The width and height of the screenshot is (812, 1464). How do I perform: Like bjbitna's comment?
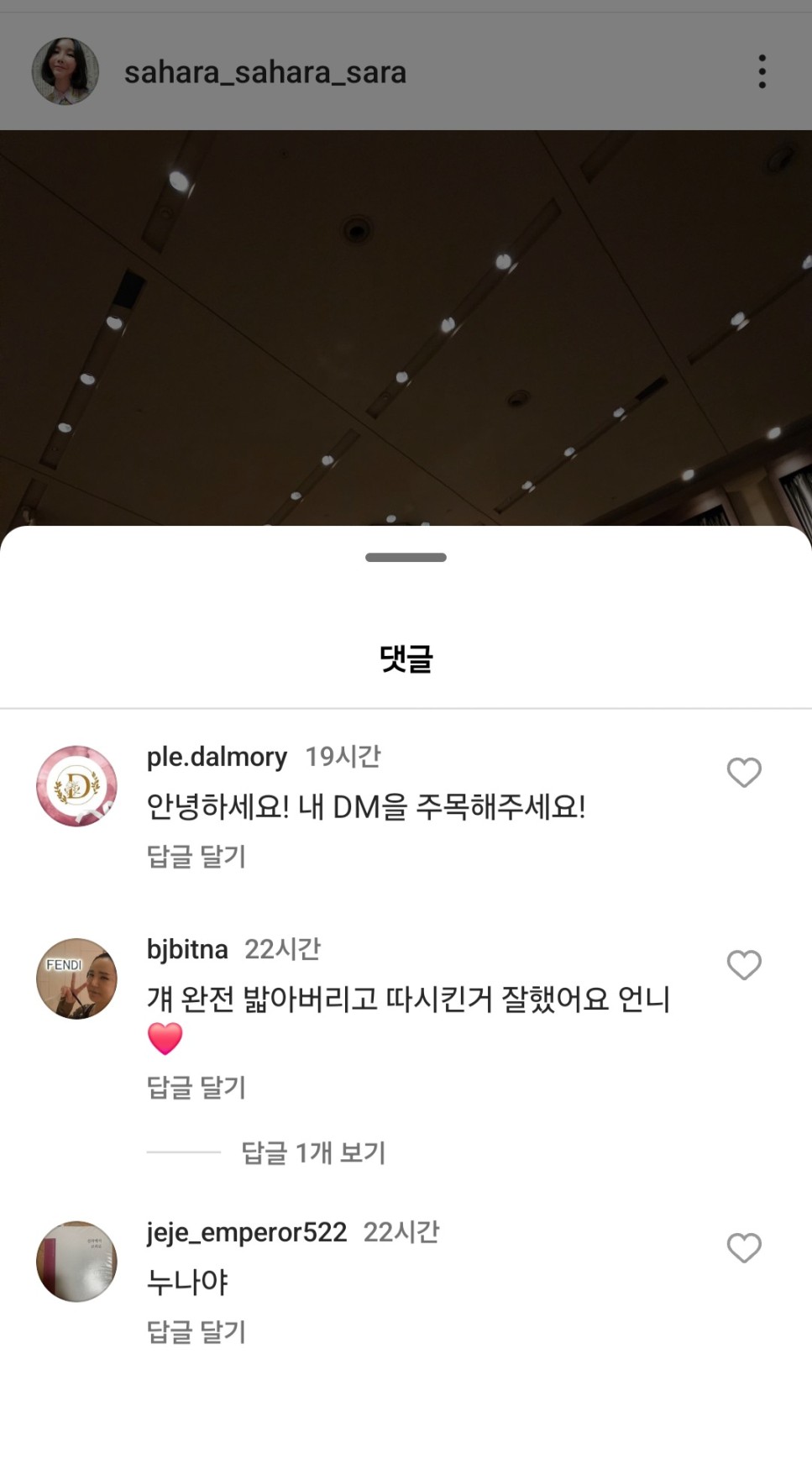(x=743, y=965)
